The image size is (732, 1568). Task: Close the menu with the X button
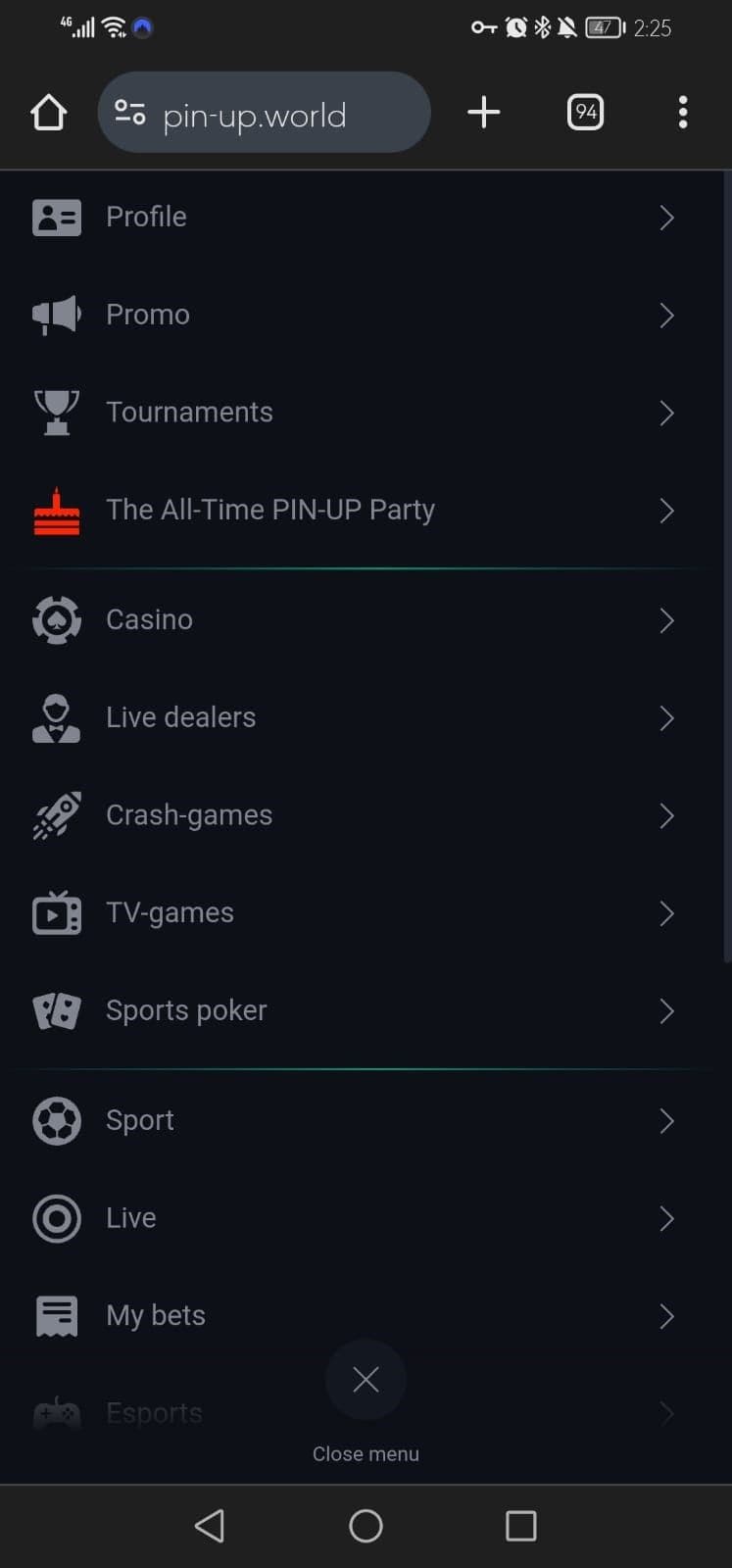[366, 1380]
